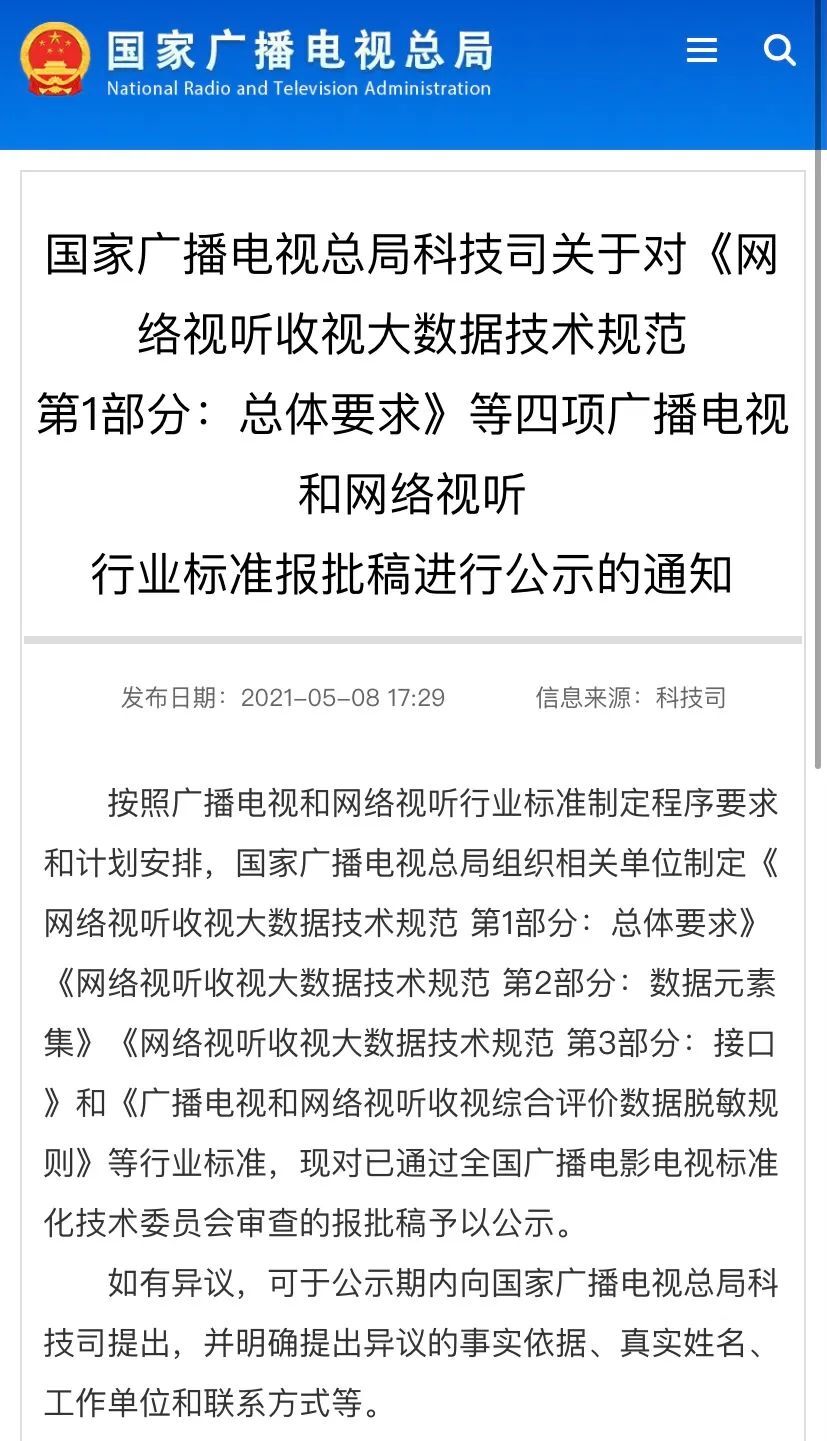Screen dimensions: 827x1441
Task: Go to the NRTA homepage logo
Action: pyautogui.click(x=256, y=61)
